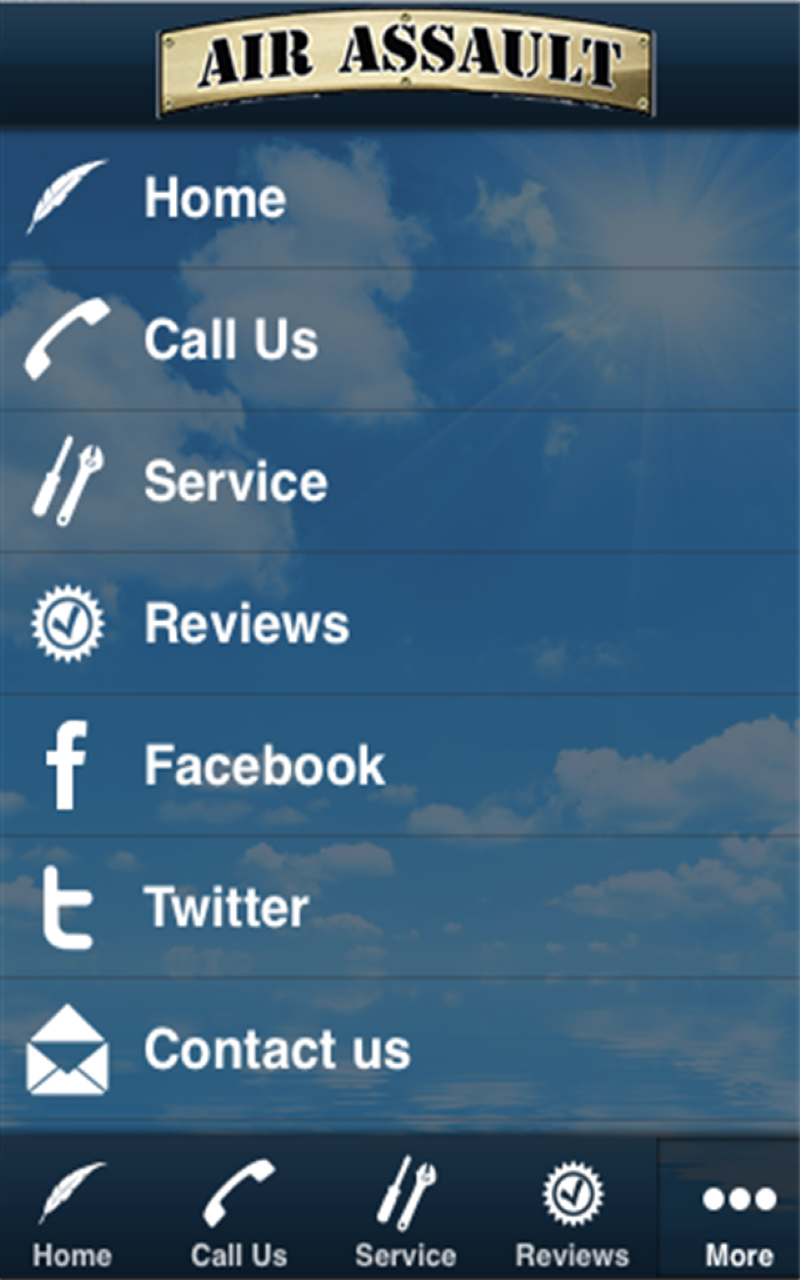Select the wrench Service icon in bottom bar

[x=408, y=1196]
